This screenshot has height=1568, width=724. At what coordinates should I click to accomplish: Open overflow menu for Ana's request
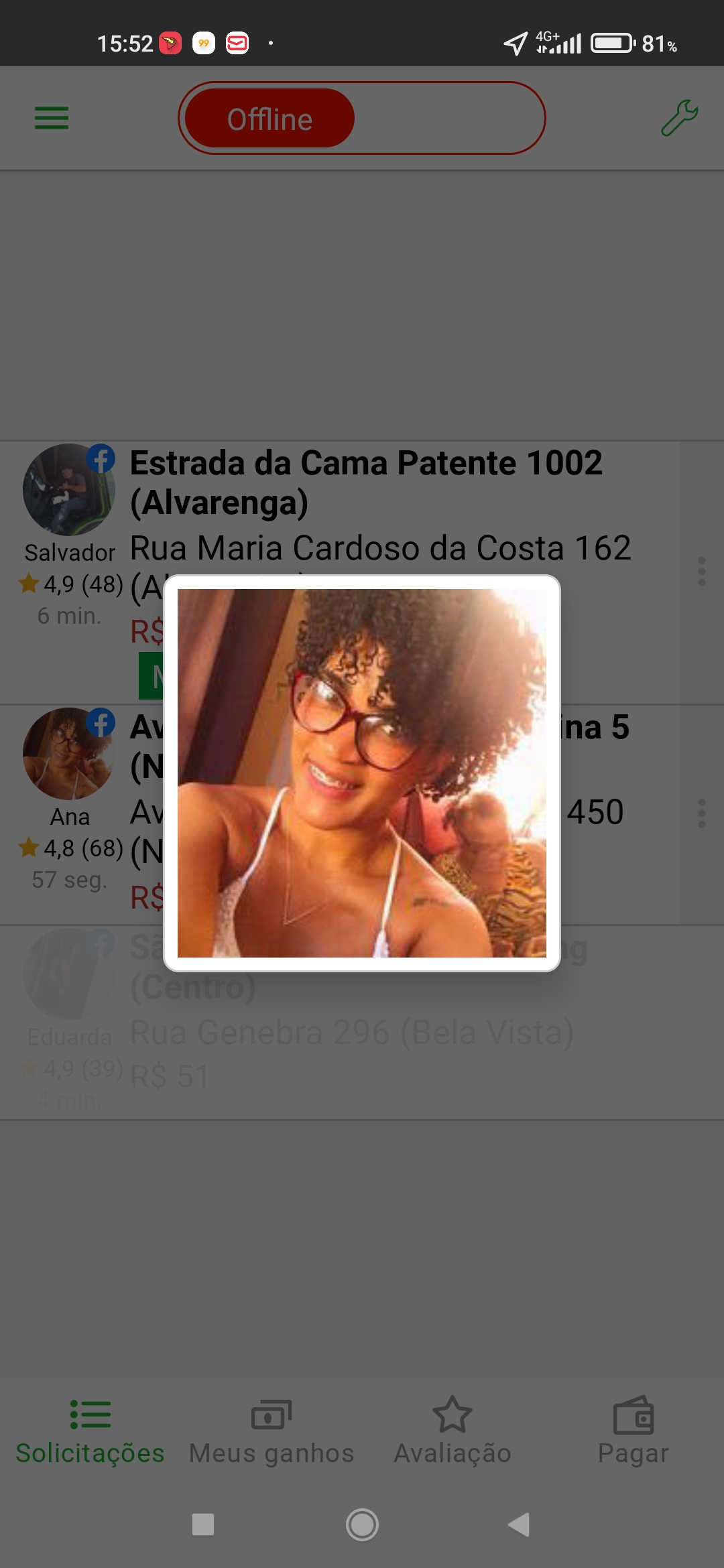(701, 813)
